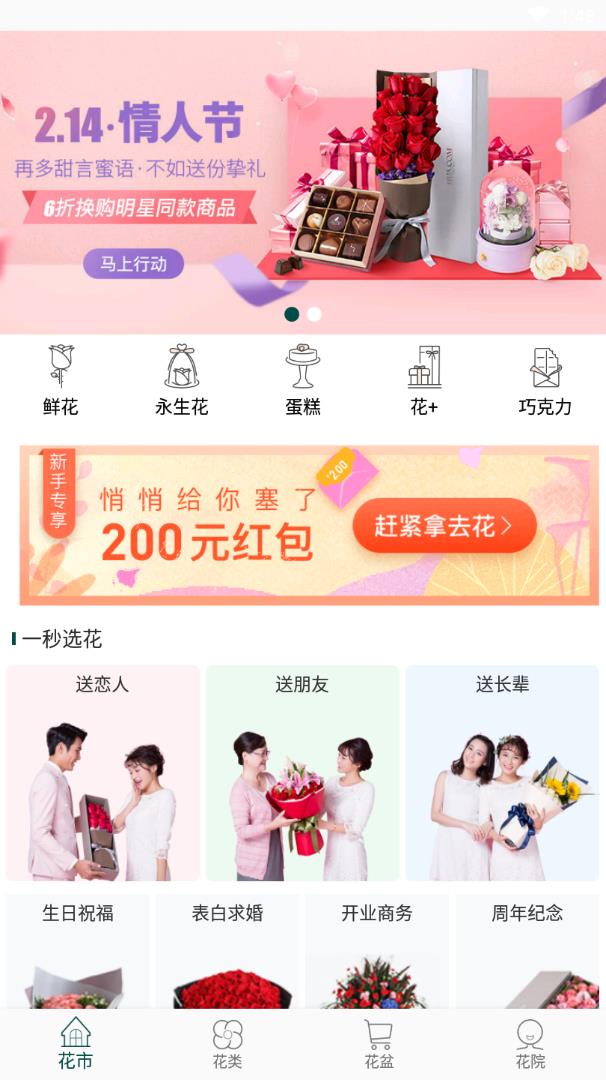Viewport: 606px width, 1080px height.
Task: Browse the 蛋糕 category
Action: (302, 380)
